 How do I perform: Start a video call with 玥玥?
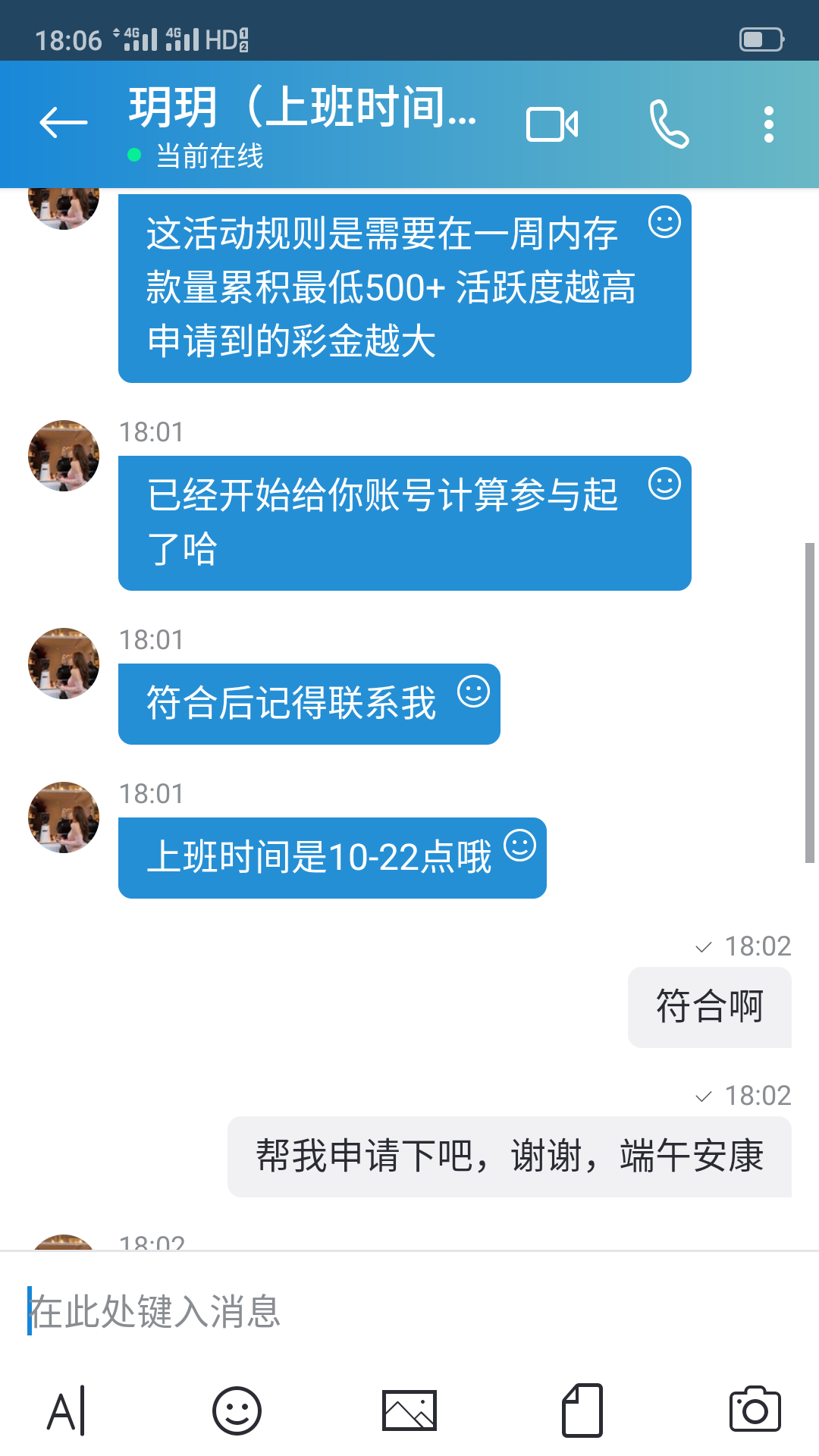click(552, 124)
